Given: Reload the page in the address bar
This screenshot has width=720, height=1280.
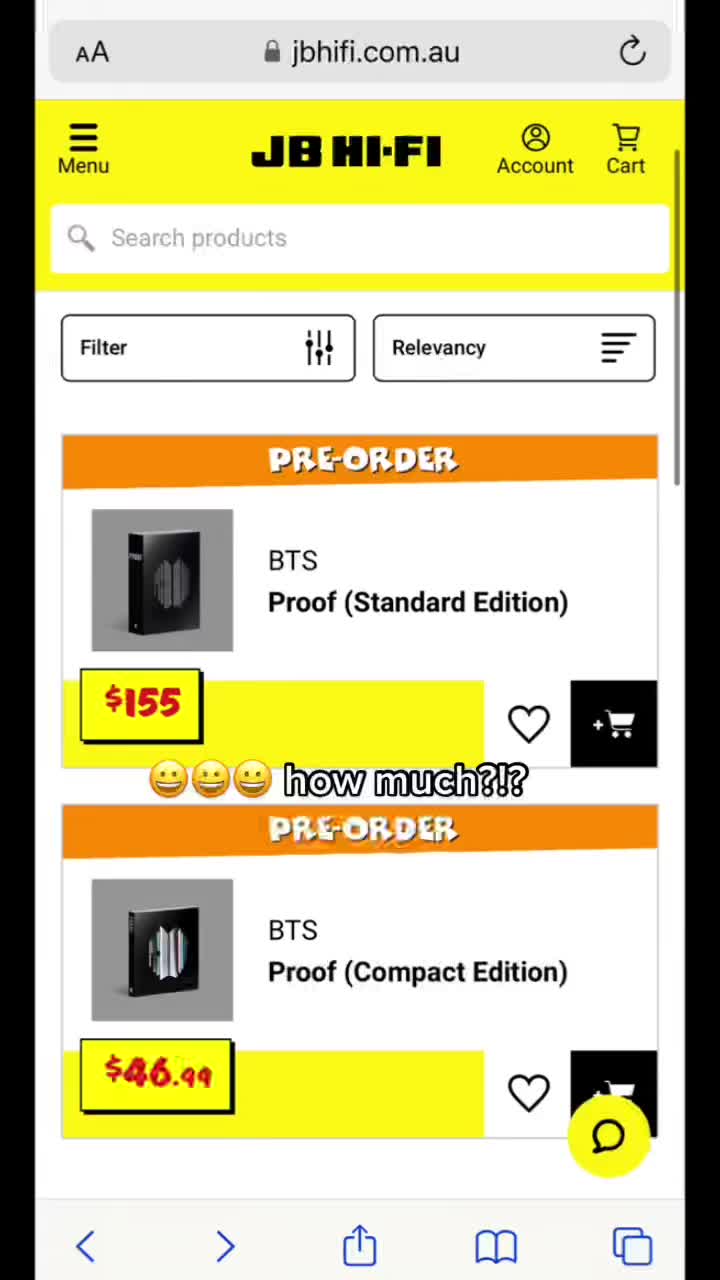Looking at the screenshot, I should [632, 52].
